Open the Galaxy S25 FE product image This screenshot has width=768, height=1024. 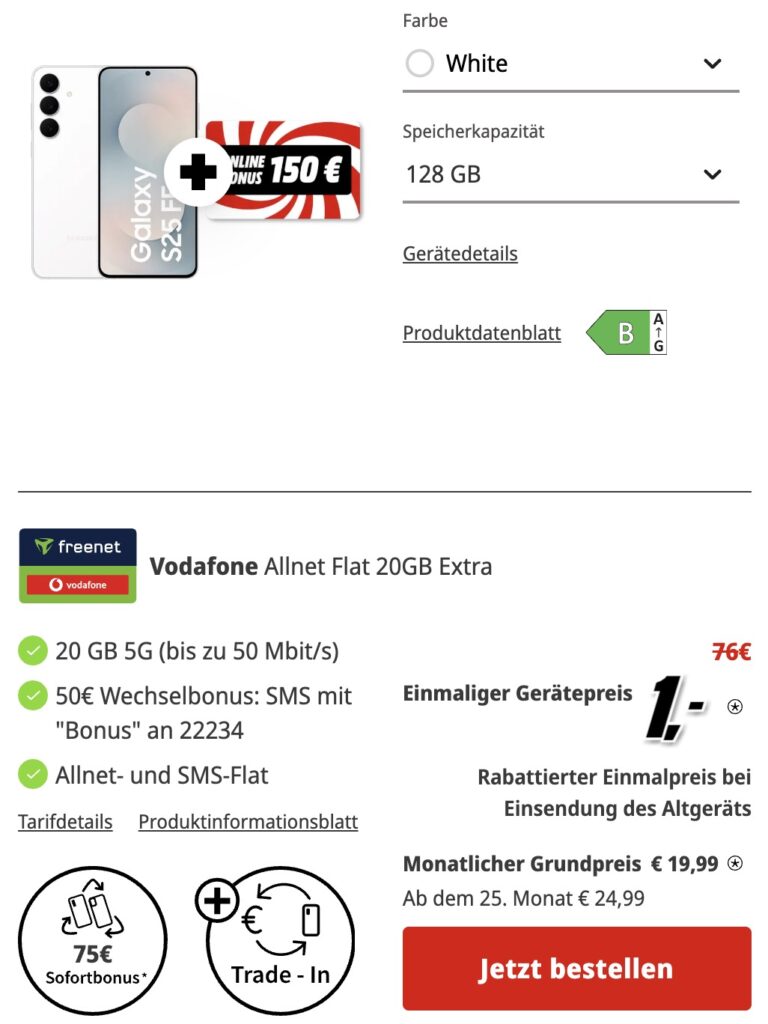coord(117,172)
